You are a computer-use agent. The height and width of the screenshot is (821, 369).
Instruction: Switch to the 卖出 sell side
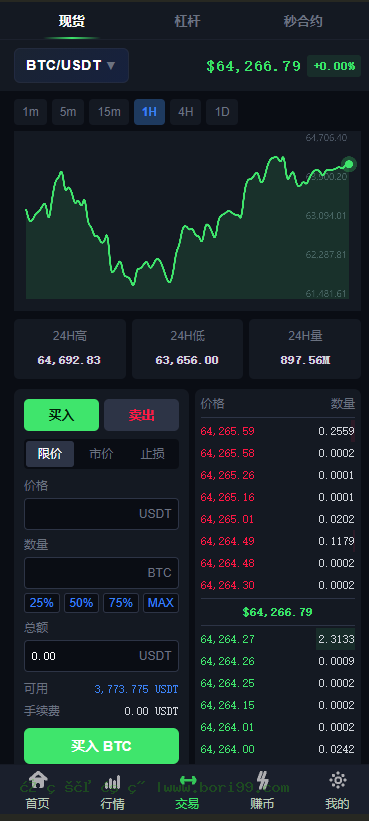coord(141,415)
